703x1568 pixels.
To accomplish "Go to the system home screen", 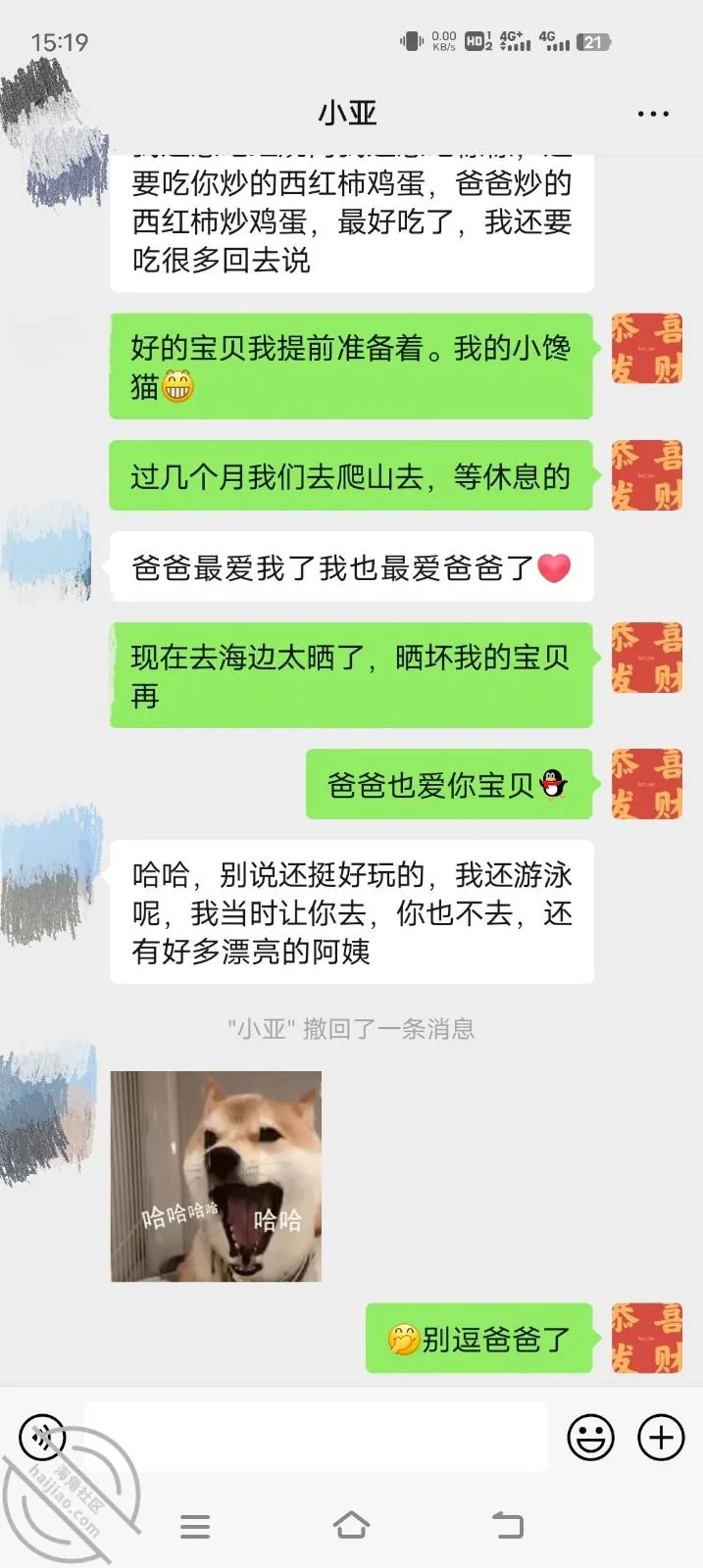I will click(x=351, y=1525).
